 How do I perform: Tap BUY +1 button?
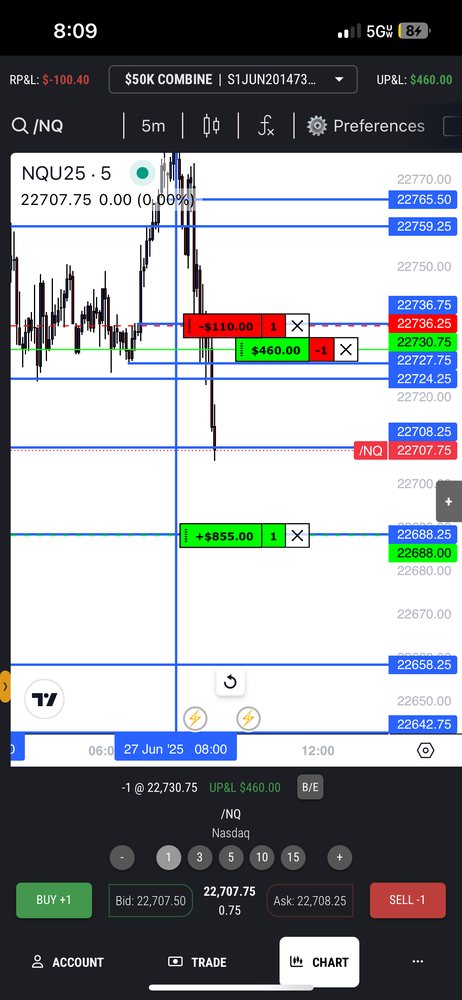[x=54, y=900]
